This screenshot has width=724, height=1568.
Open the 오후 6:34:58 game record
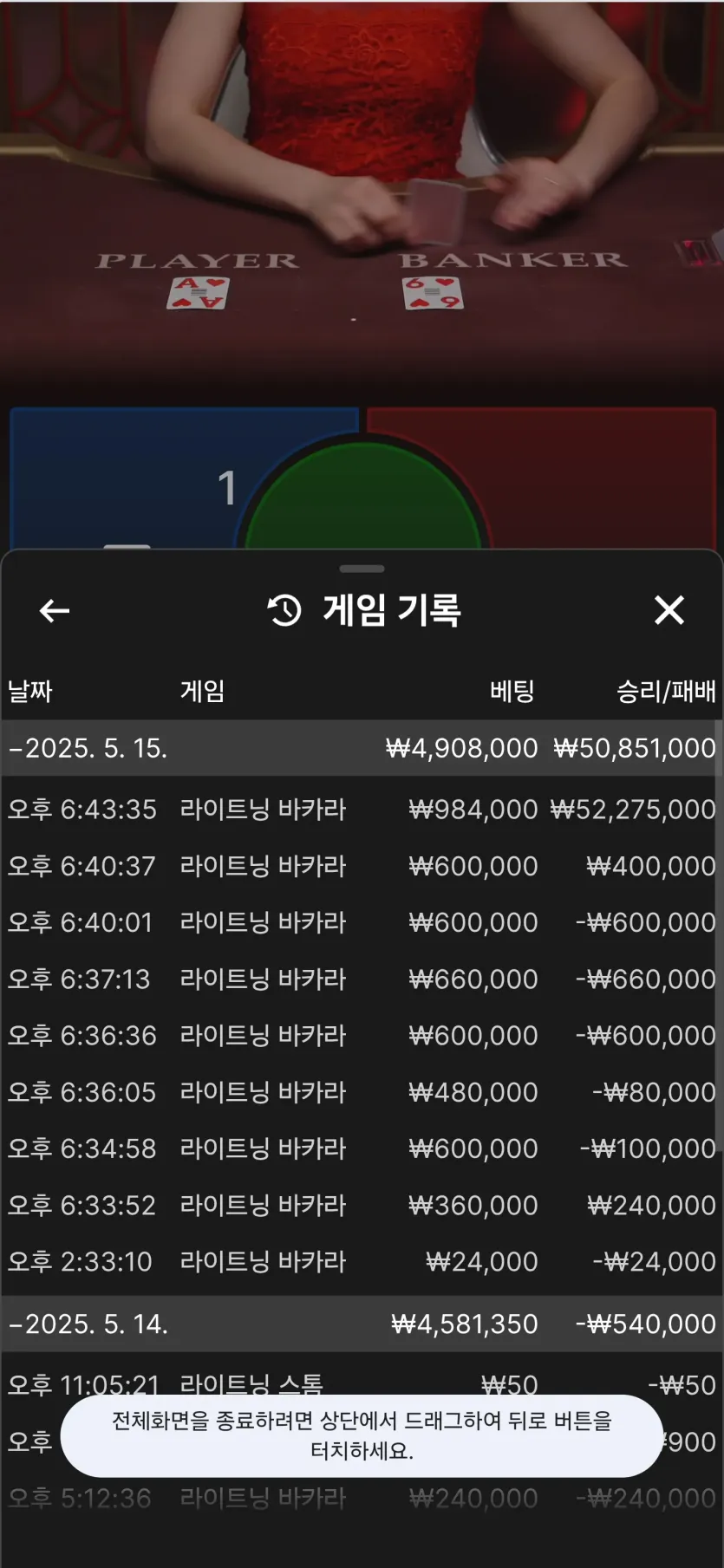(x=361, y=1148)
